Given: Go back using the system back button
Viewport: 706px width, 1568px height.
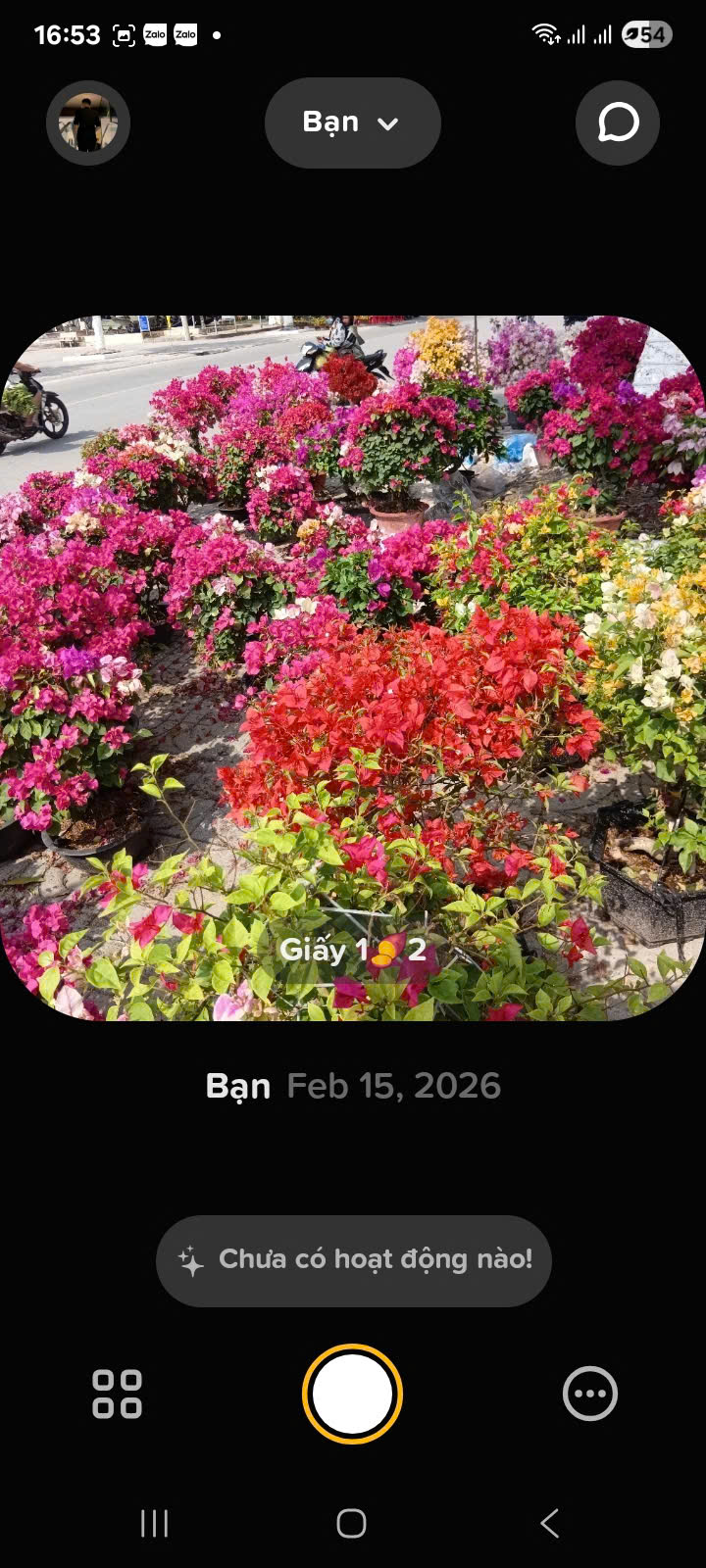Looking at the screenshot, I should (549, 1523).
